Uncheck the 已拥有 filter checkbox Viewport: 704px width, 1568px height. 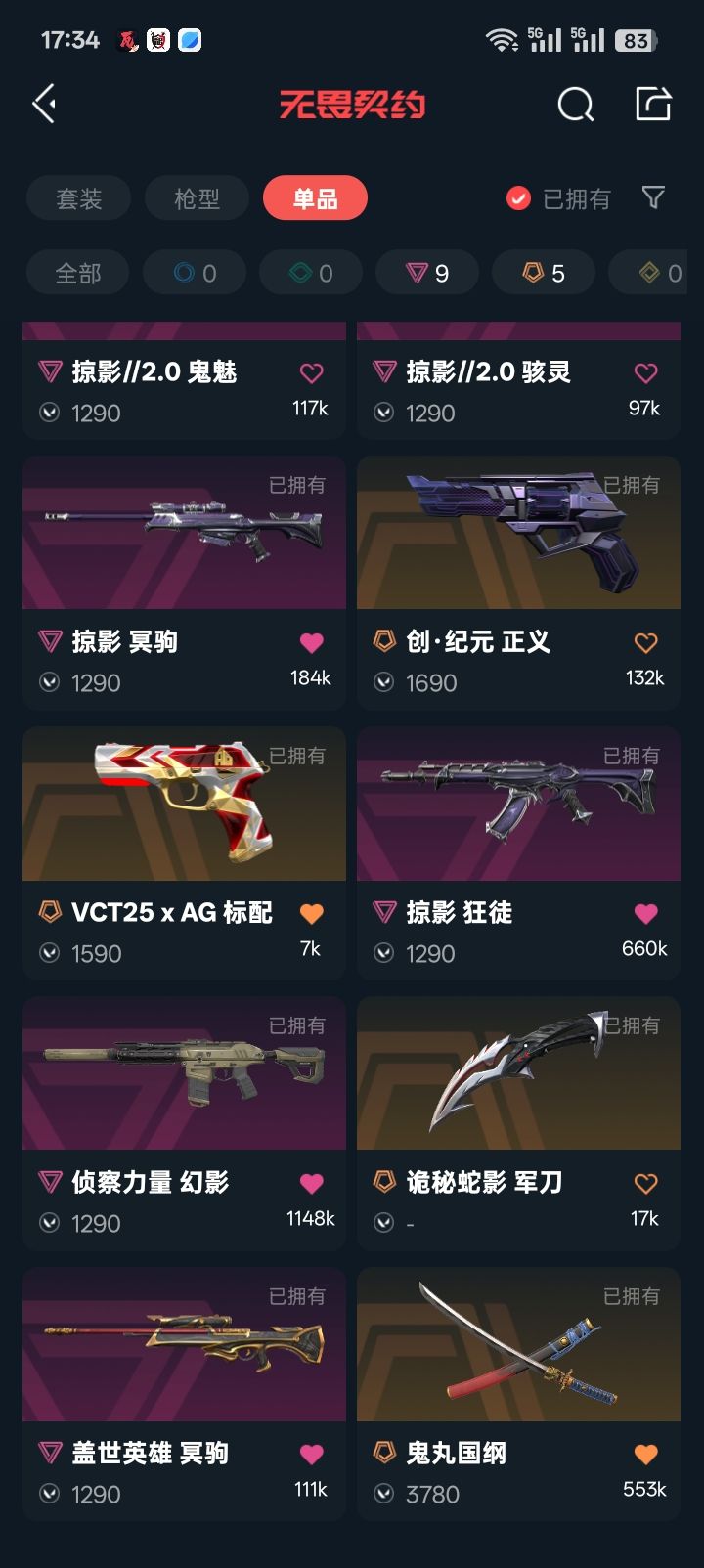coord(518,198)
